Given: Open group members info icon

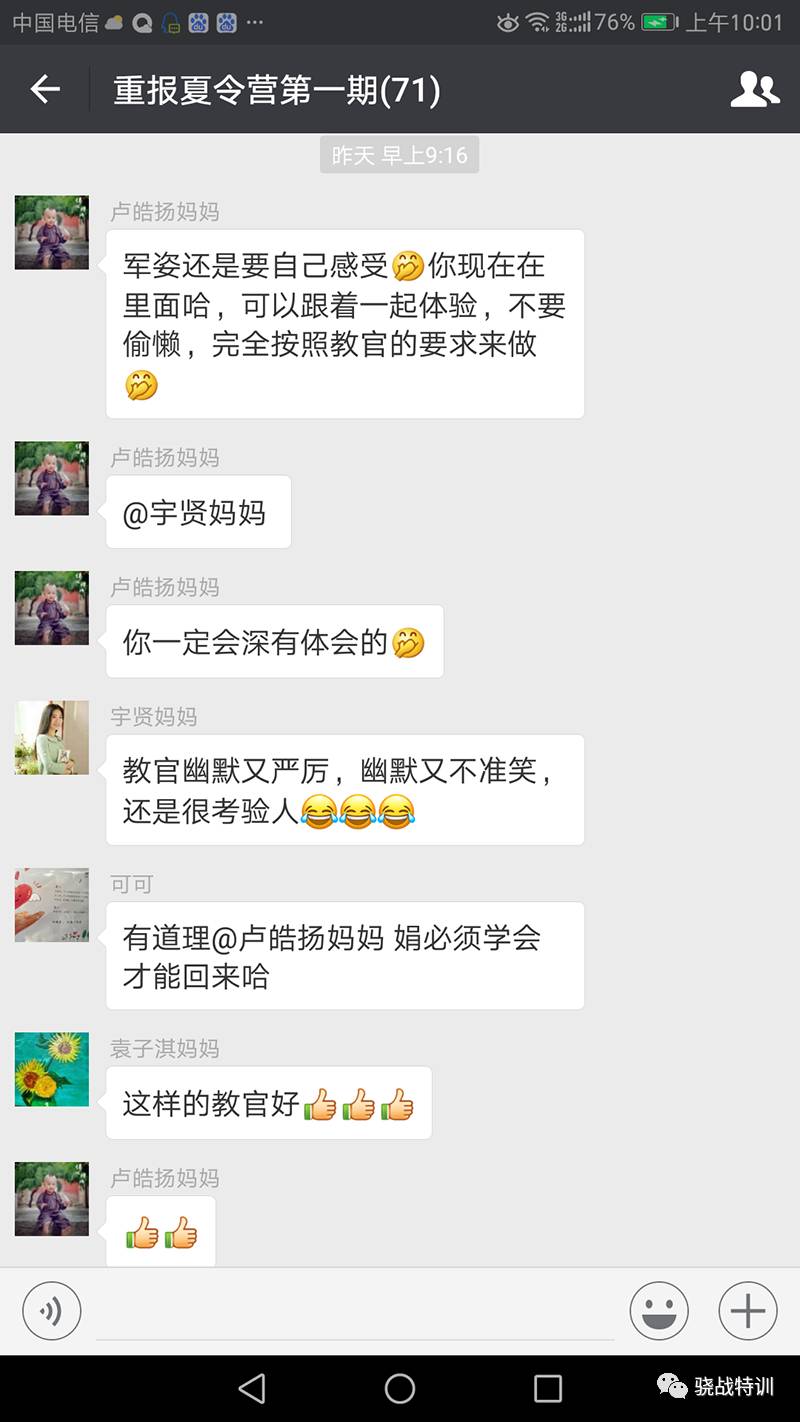Looking at the screenshot, I should [754, 90].
